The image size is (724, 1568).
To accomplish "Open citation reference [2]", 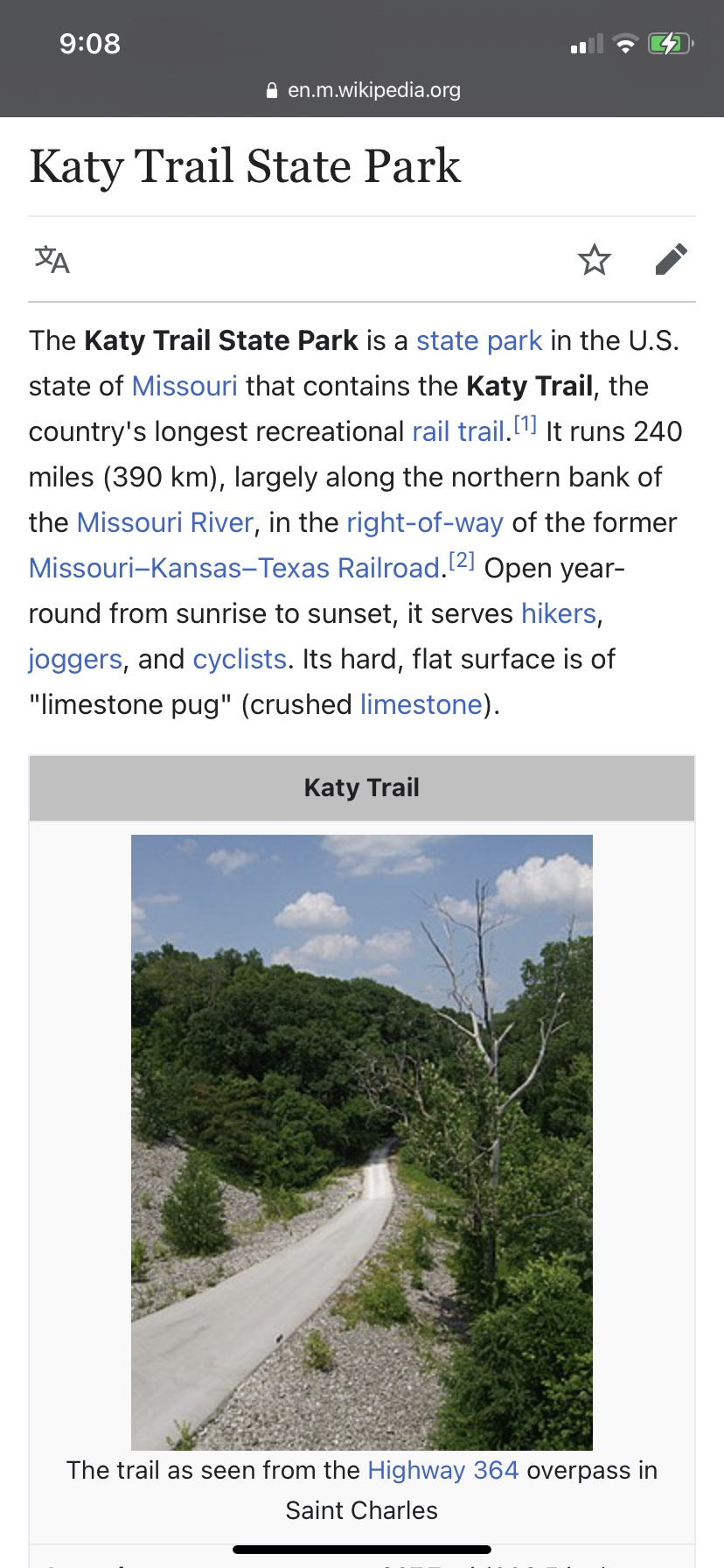I will pyautogui.click(x=462, y=562).
